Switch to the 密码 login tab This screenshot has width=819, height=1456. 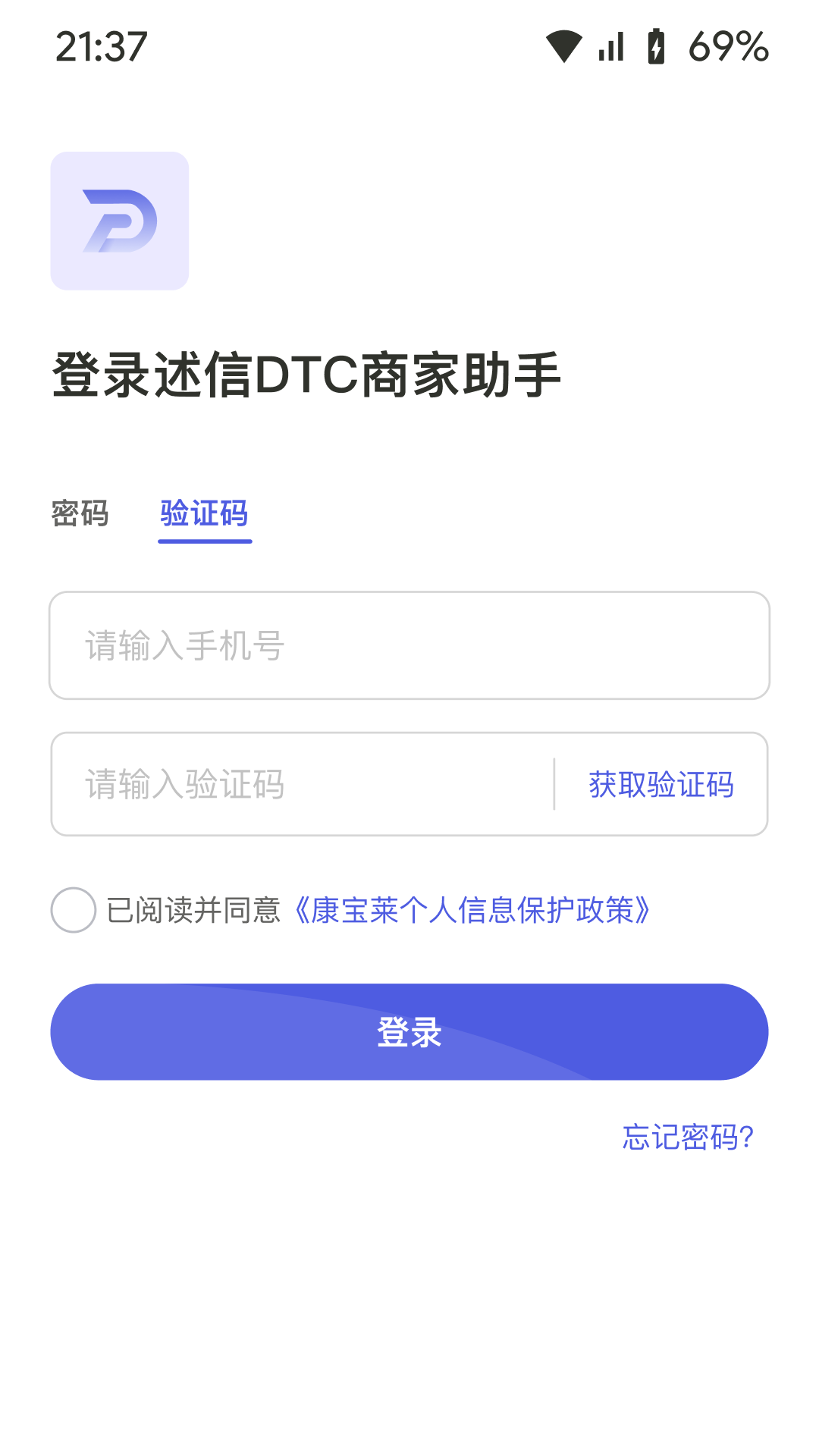pyautogui.click(x=80, y=513)
